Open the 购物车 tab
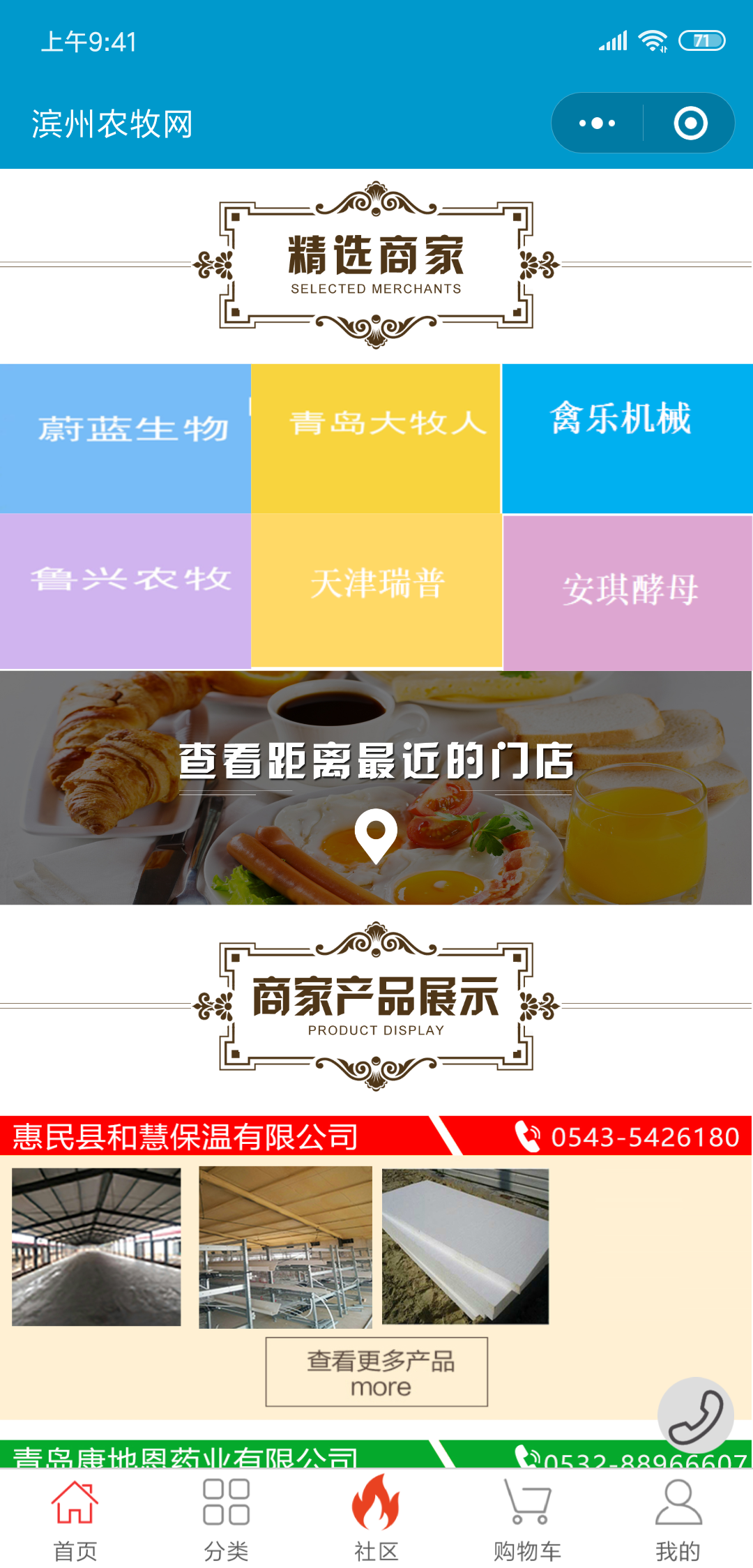This screenshot has width=753, height=1568. (527, 1519)
